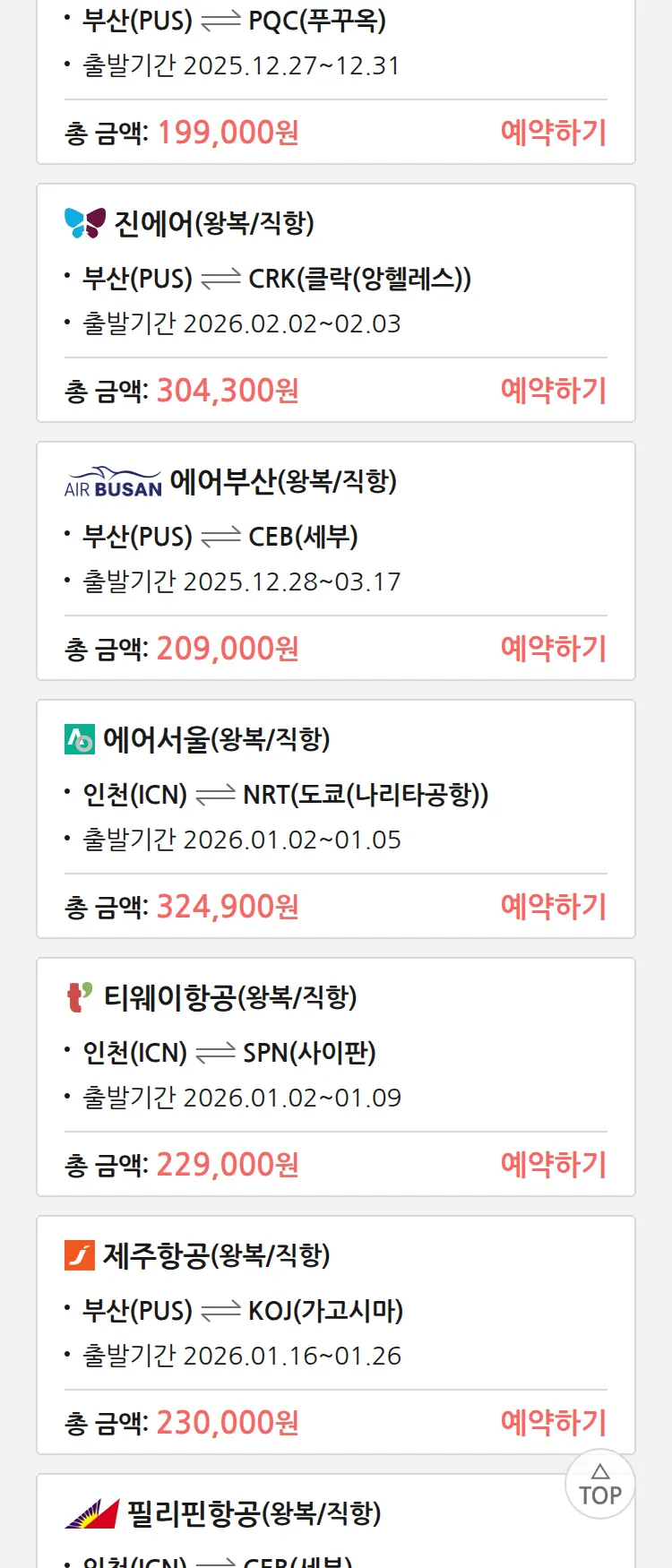672x1568 pixels.
Task: Book the 진에어 부산–클락 flight
Action: [553, 391]
